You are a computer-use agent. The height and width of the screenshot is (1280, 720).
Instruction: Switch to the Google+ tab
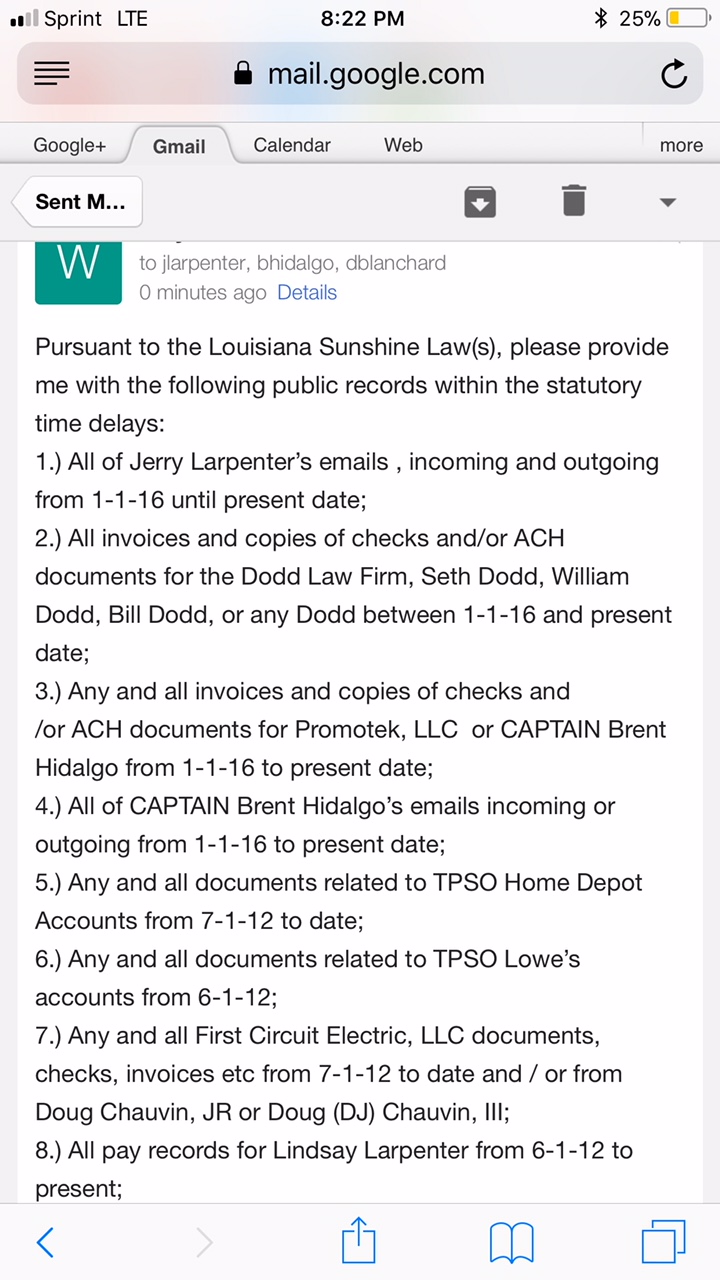tap(69, 145)
